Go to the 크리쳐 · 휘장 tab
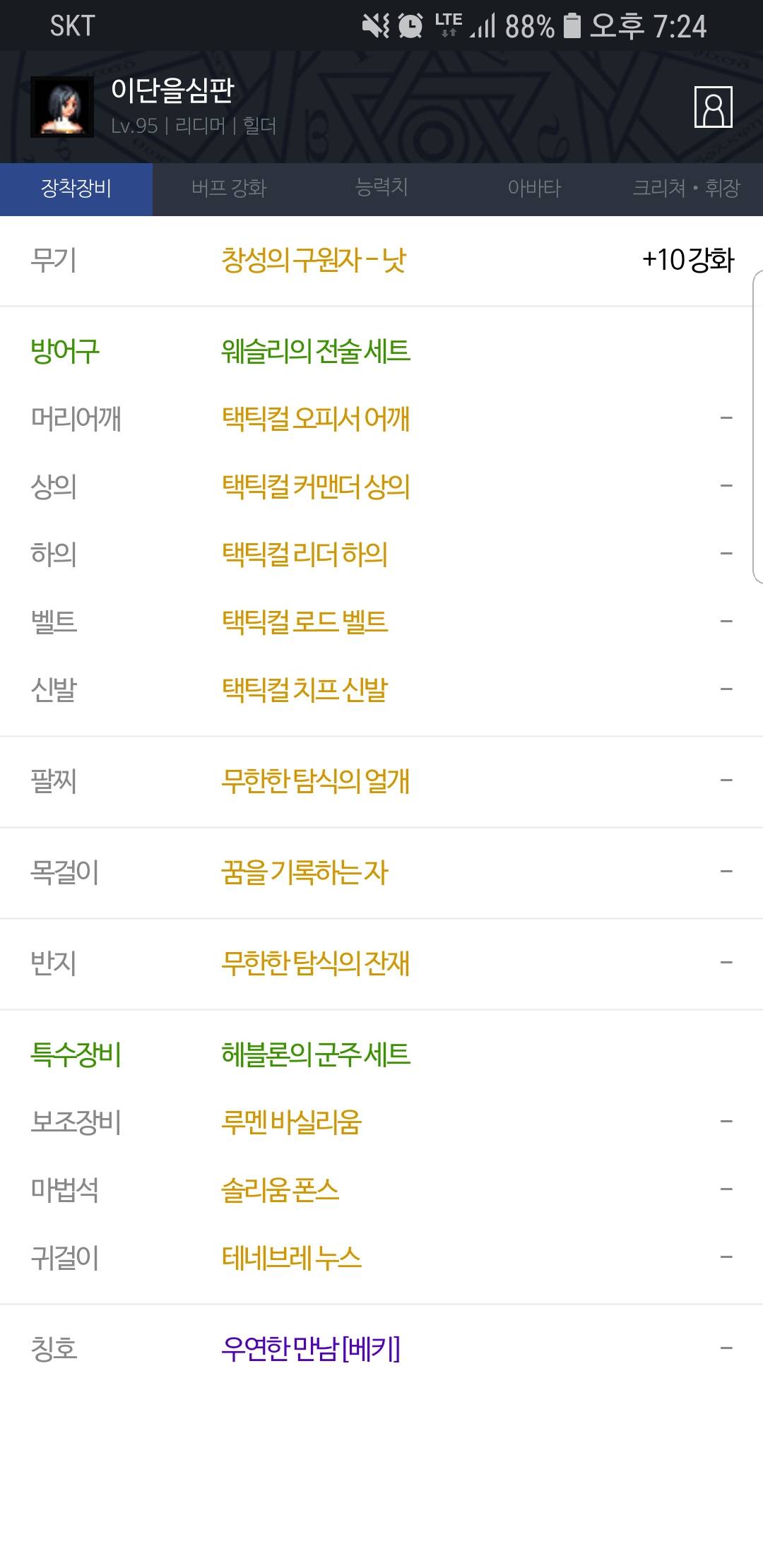Screen dimensions: 763x1568 [686, 188]
